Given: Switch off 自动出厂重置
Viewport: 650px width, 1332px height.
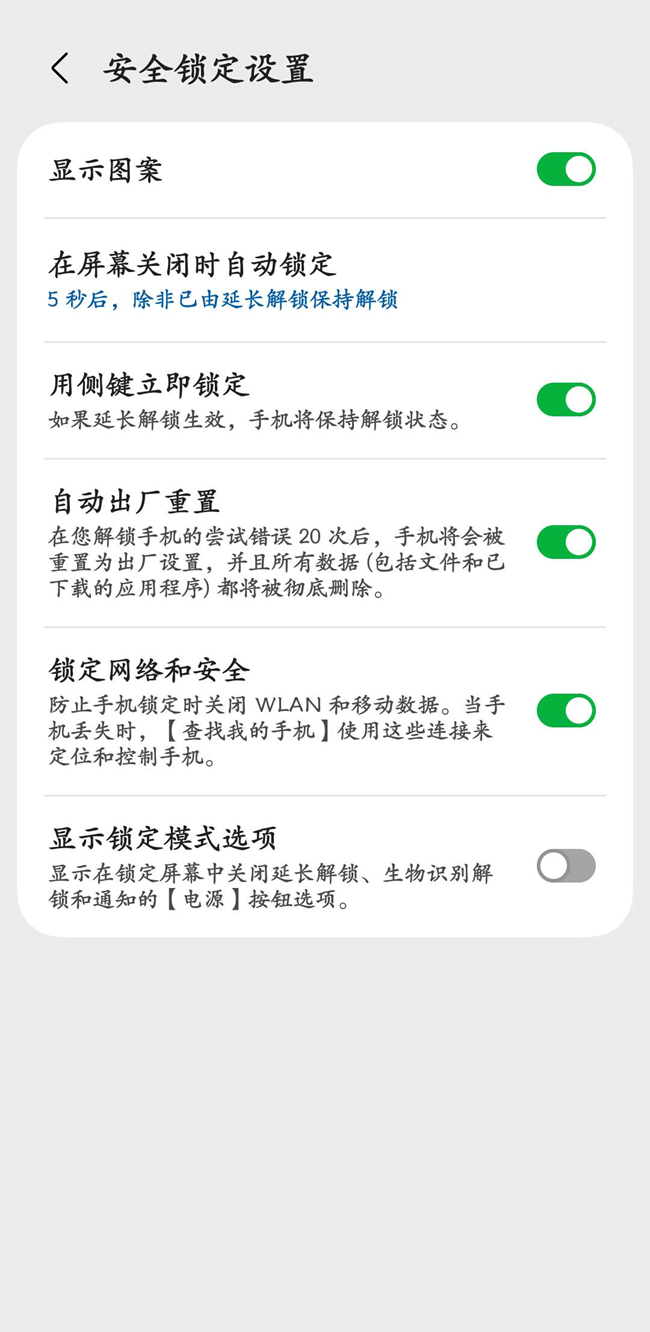Looking at the screenshot, I should click(565, 542).
